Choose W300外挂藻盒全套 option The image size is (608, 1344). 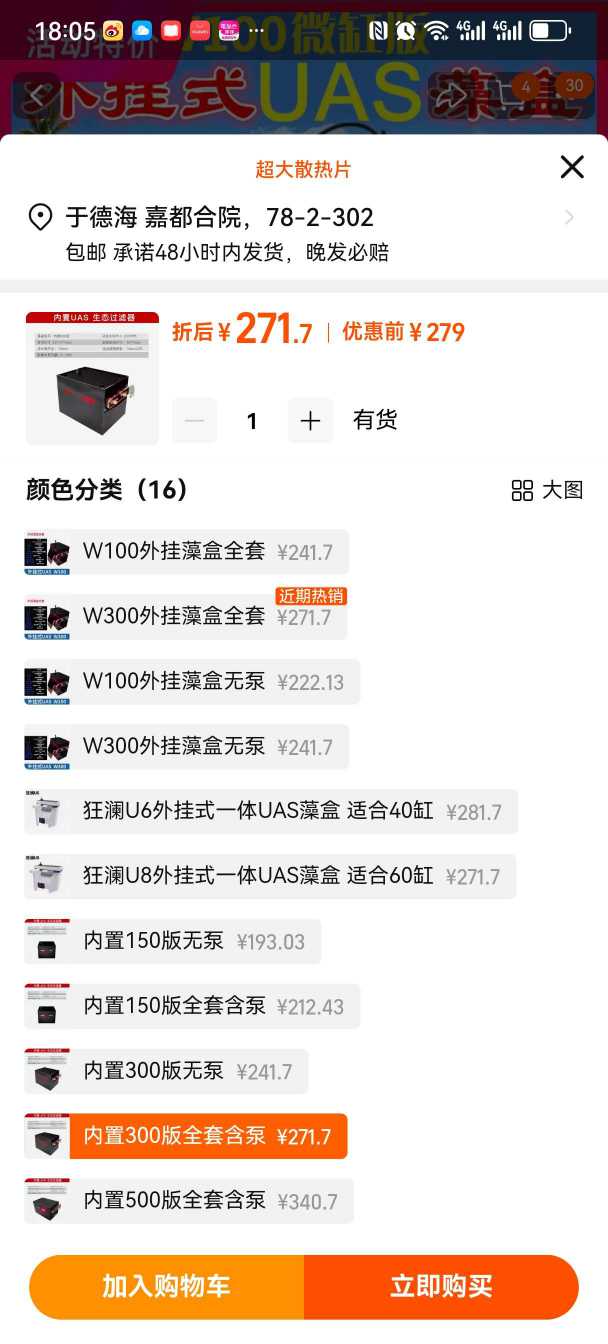[186, 617]
